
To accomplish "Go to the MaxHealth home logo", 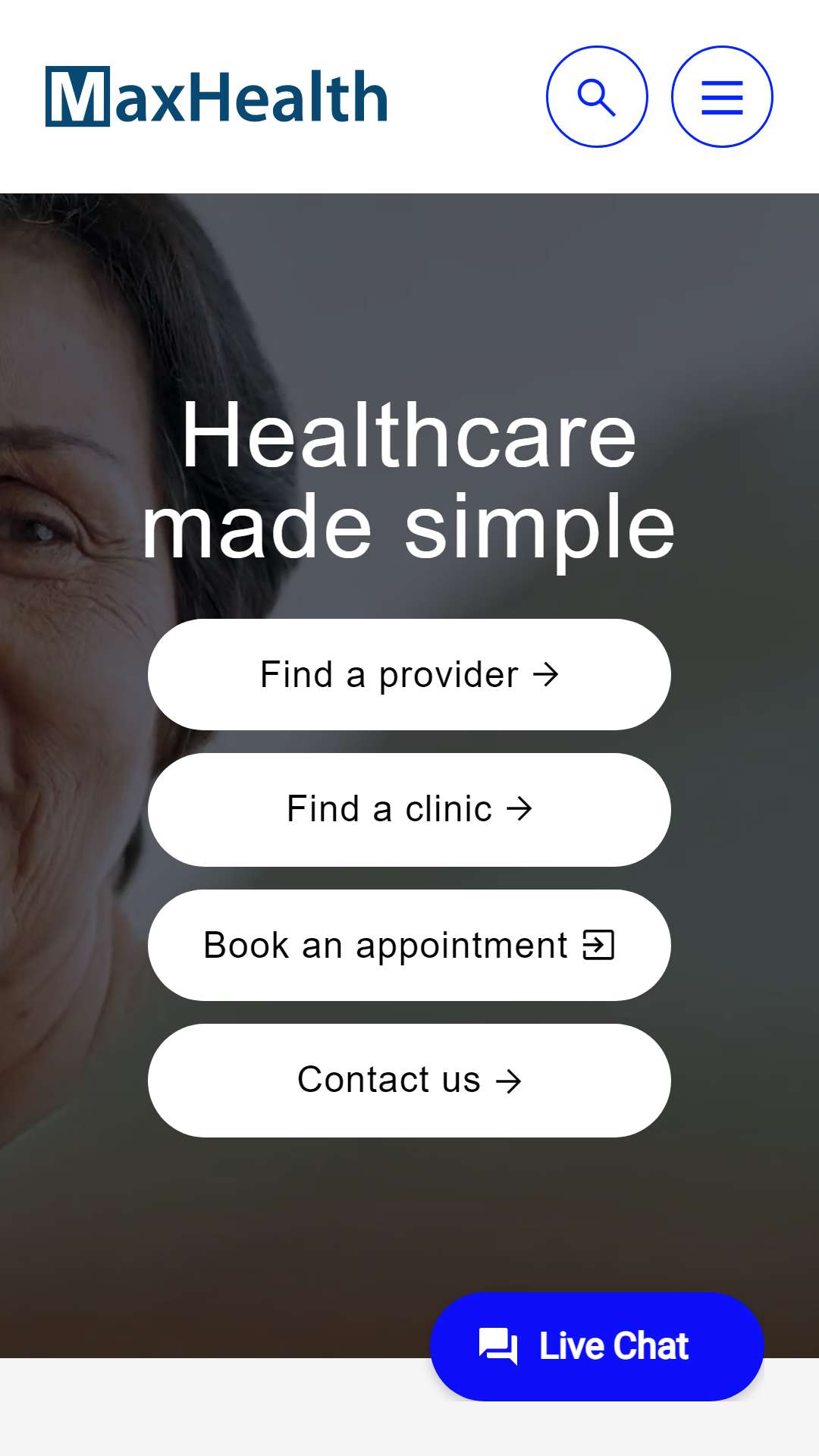I will tap(217, 96).
